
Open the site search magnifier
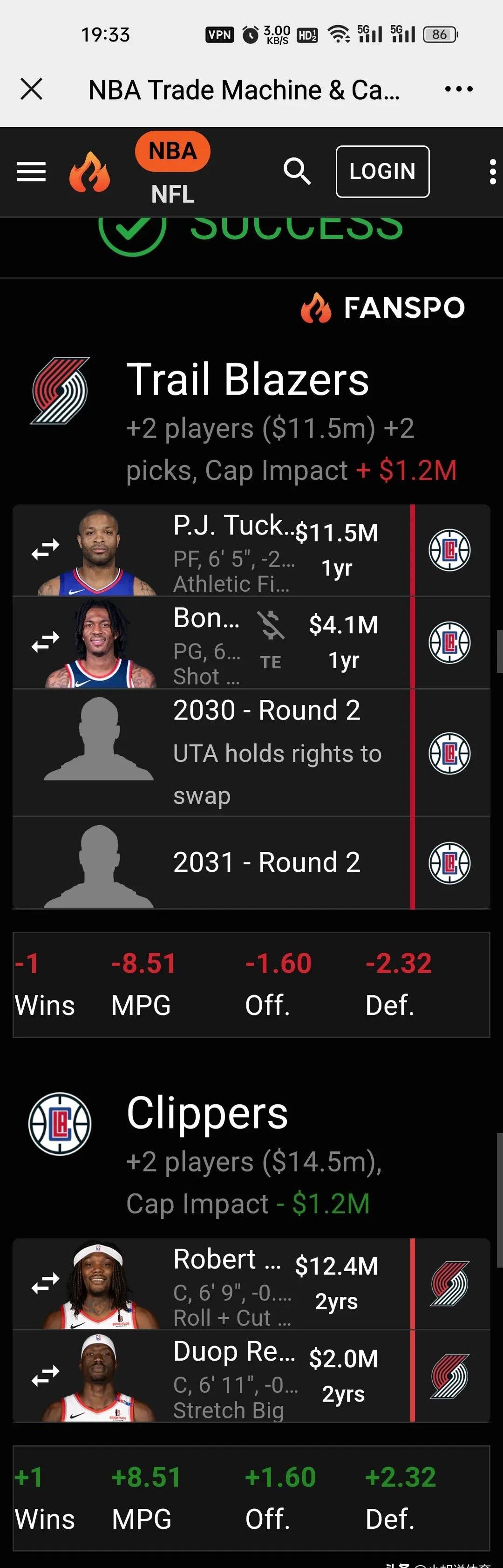(297, 171)
